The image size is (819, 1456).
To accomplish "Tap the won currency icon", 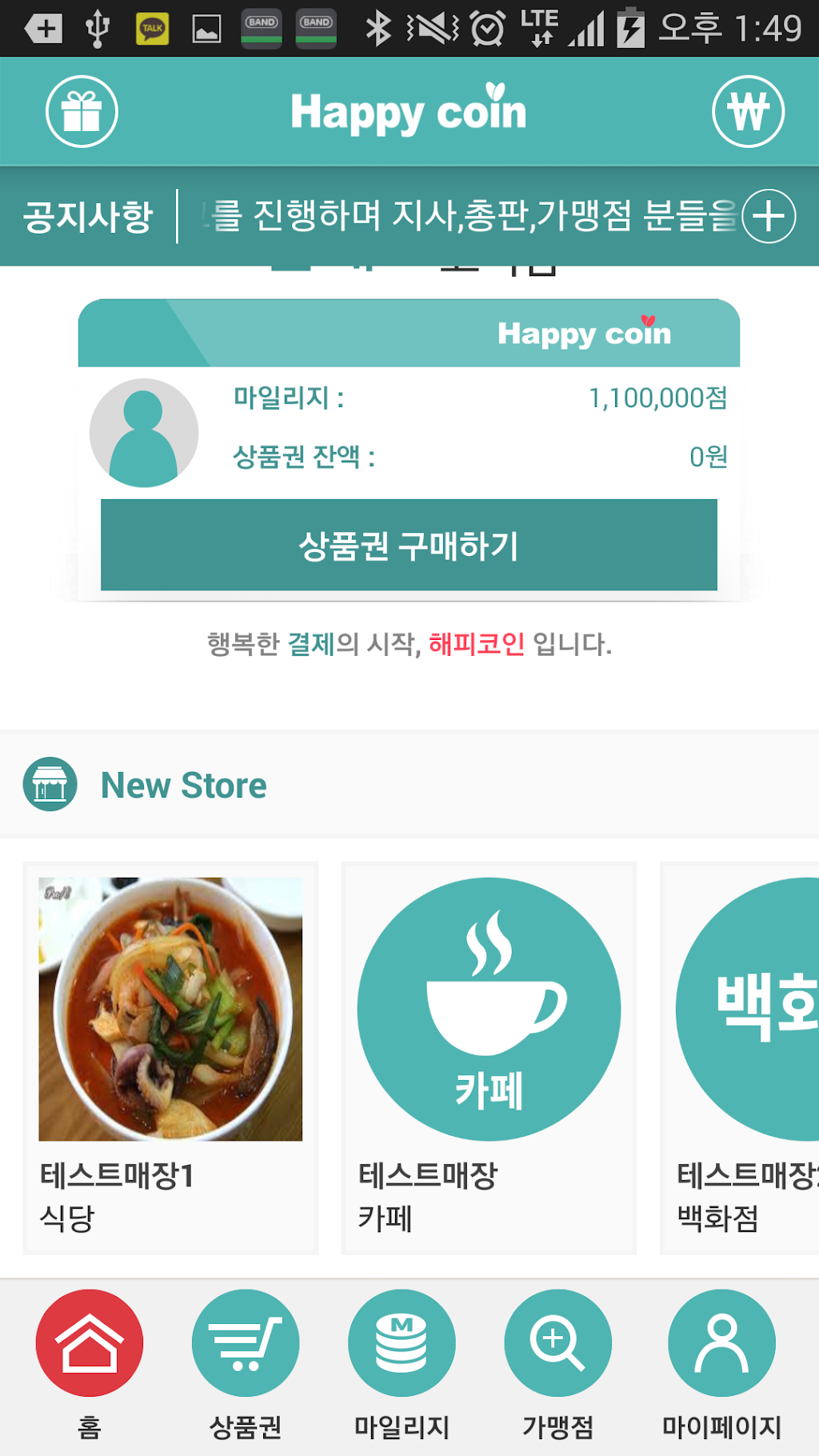I will pos(748,111).
